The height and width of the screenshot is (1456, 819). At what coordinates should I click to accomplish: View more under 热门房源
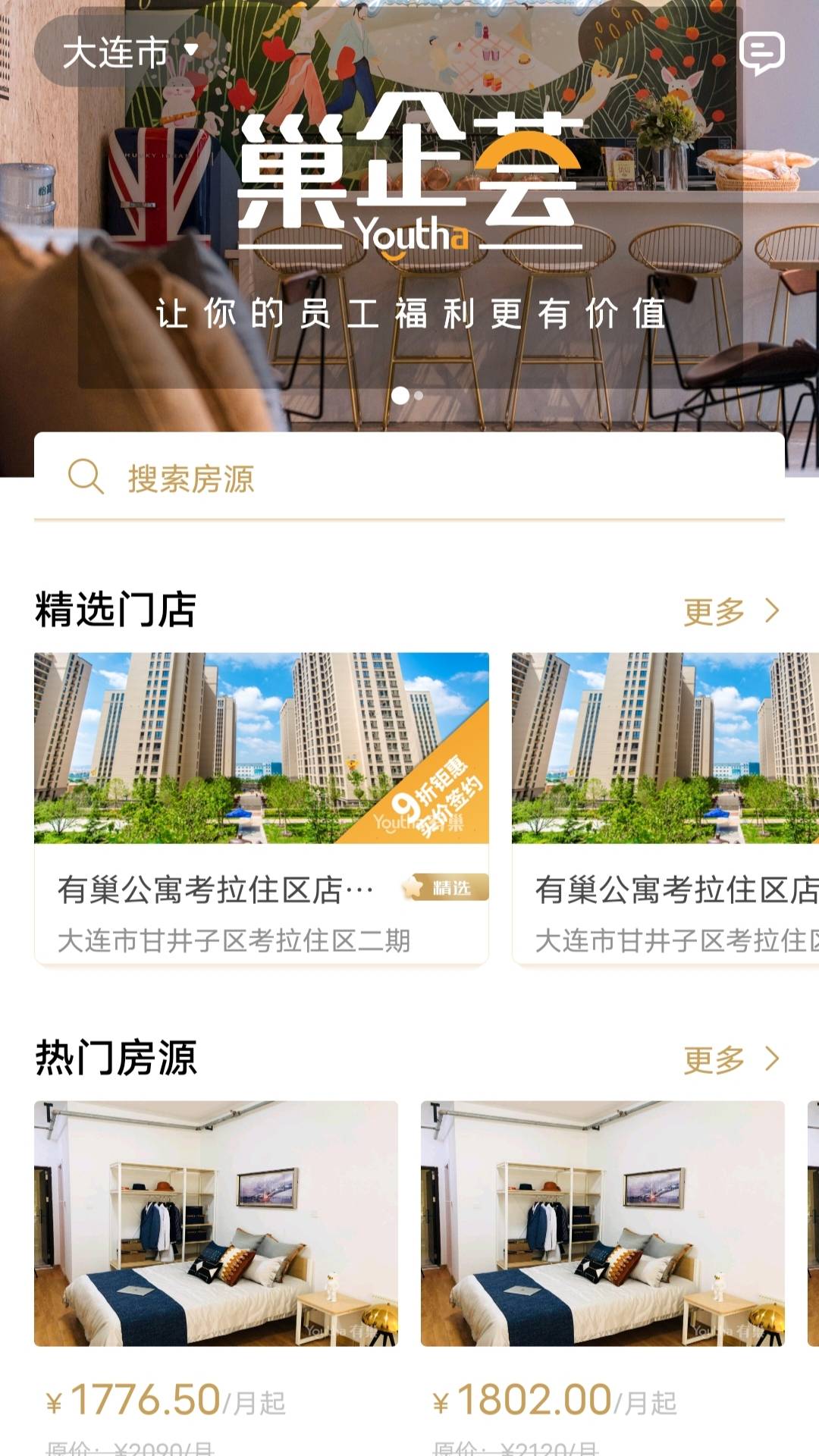click(x=730, y=1059)
